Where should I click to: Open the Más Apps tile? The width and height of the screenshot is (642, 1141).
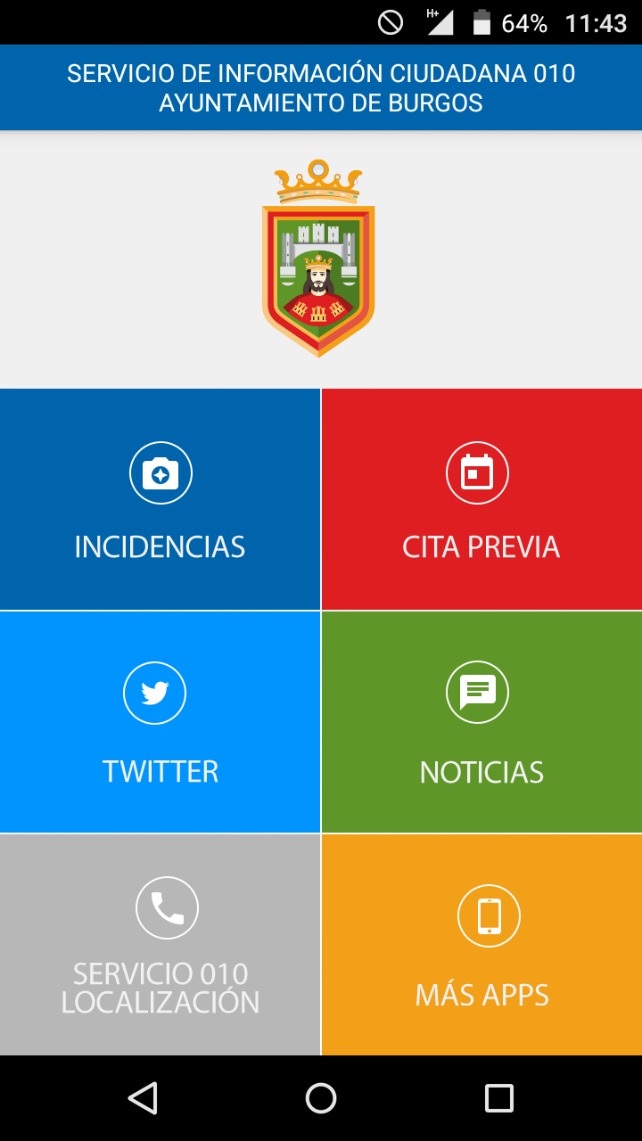pyautogui.click(x=481, y=944)
